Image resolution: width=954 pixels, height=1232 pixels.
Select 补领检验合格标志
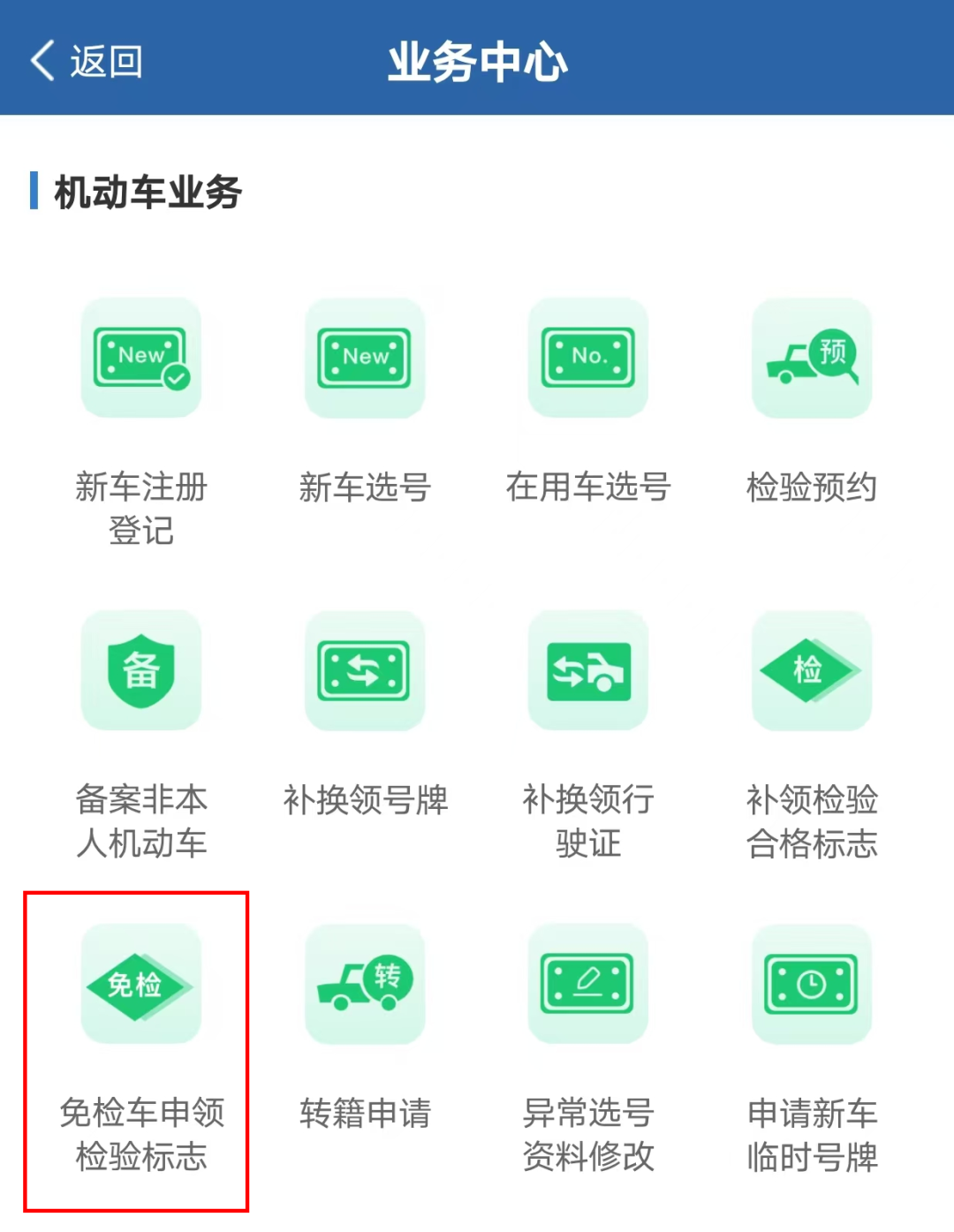[812, 670]
